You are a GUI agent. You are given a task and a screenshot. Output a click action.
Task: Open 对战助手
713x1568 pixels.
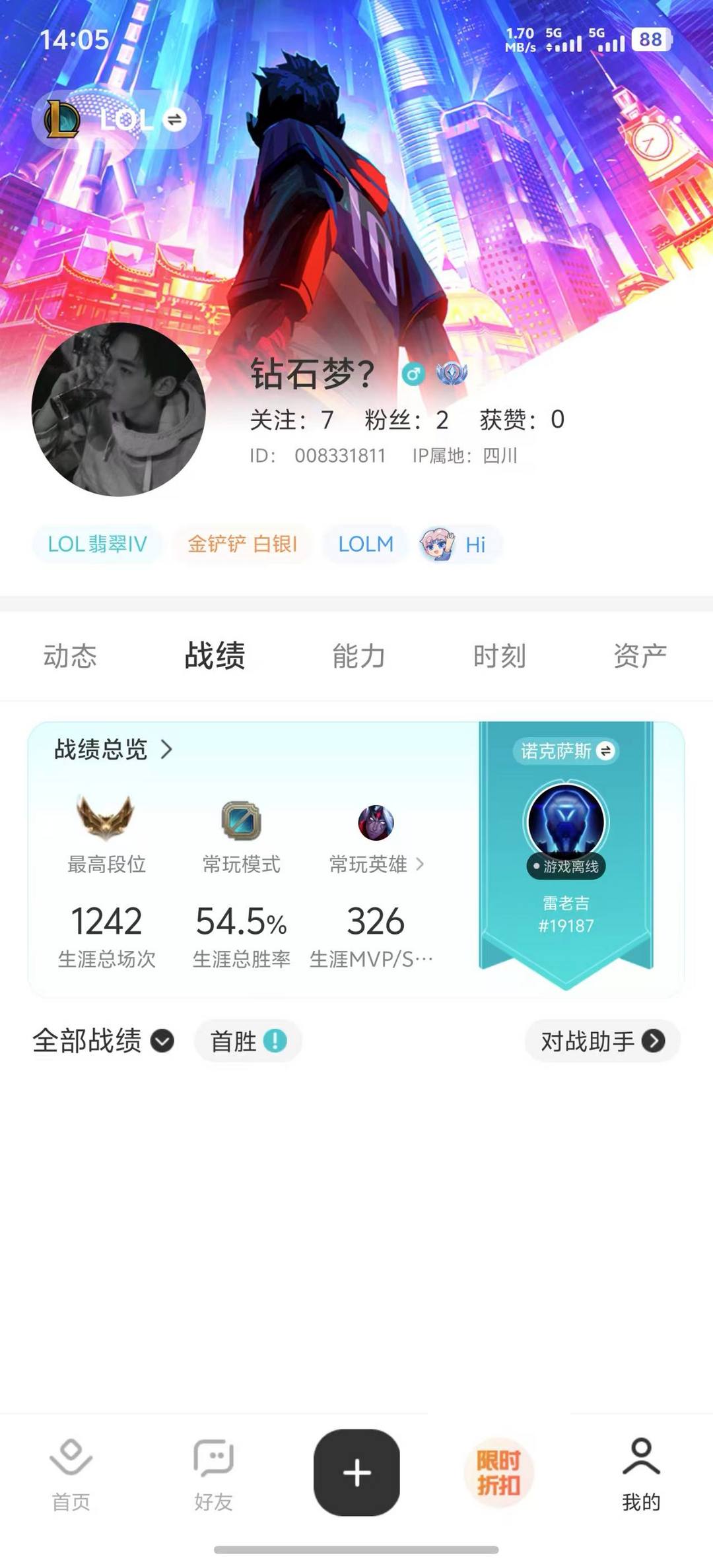tap(602, 1041)
